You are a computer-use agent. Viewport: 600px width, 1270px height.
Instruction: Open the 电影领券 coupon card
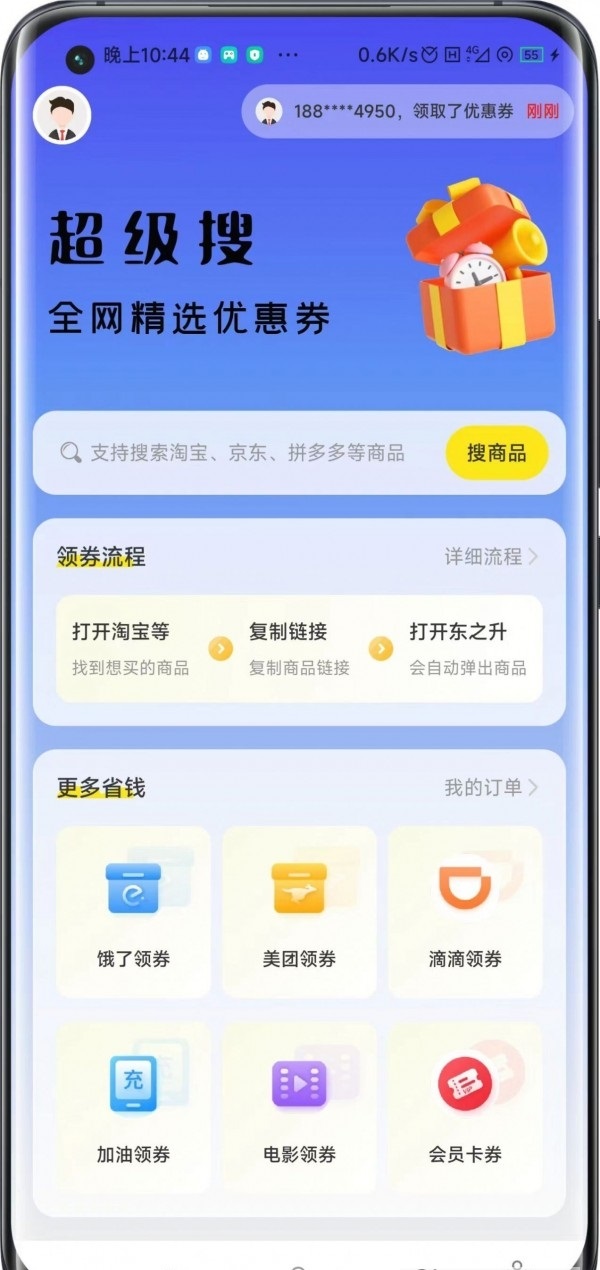(x=299, y=1106)
